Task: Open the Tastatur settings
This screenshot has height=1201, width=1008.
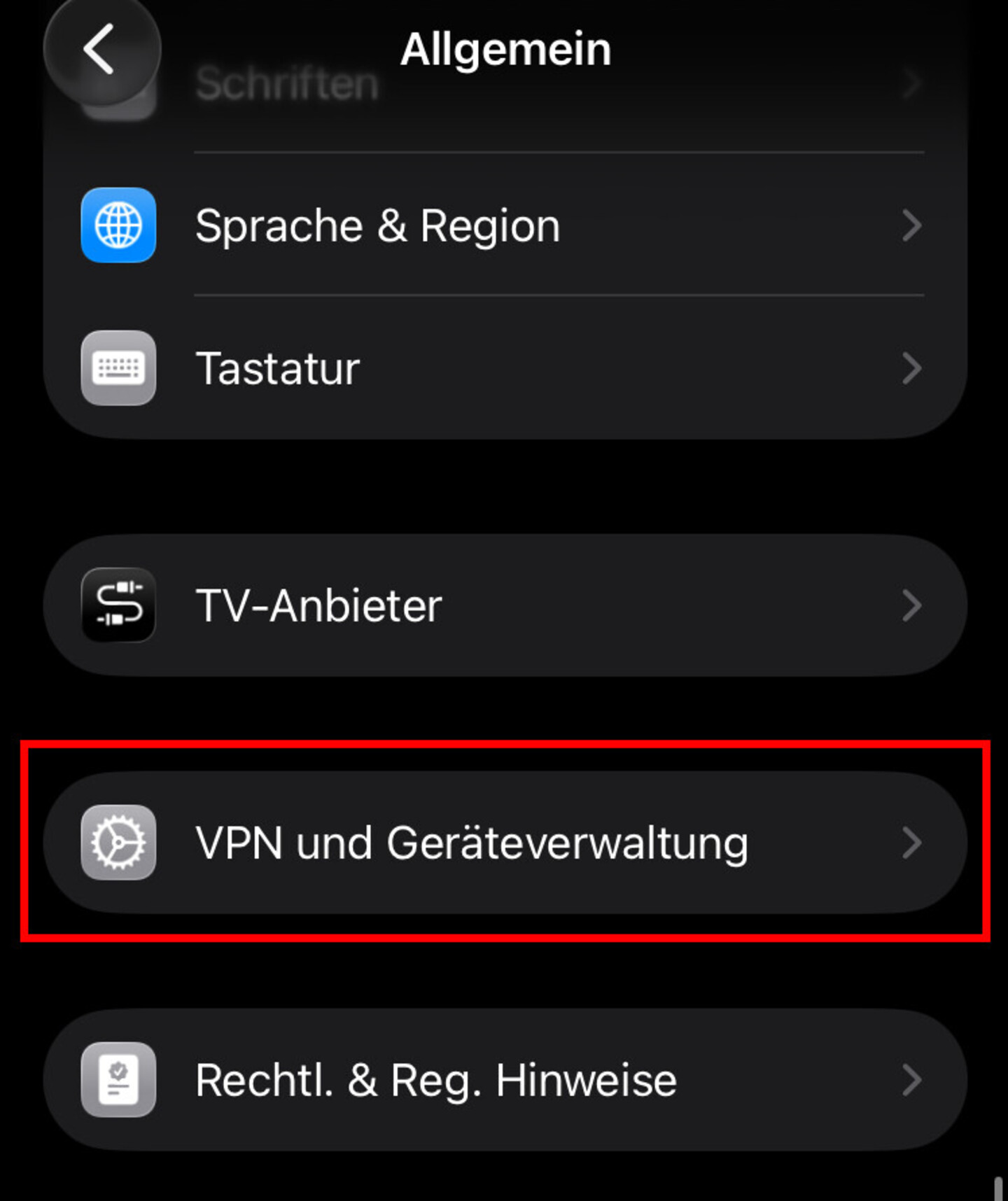Action: [504, 368]
